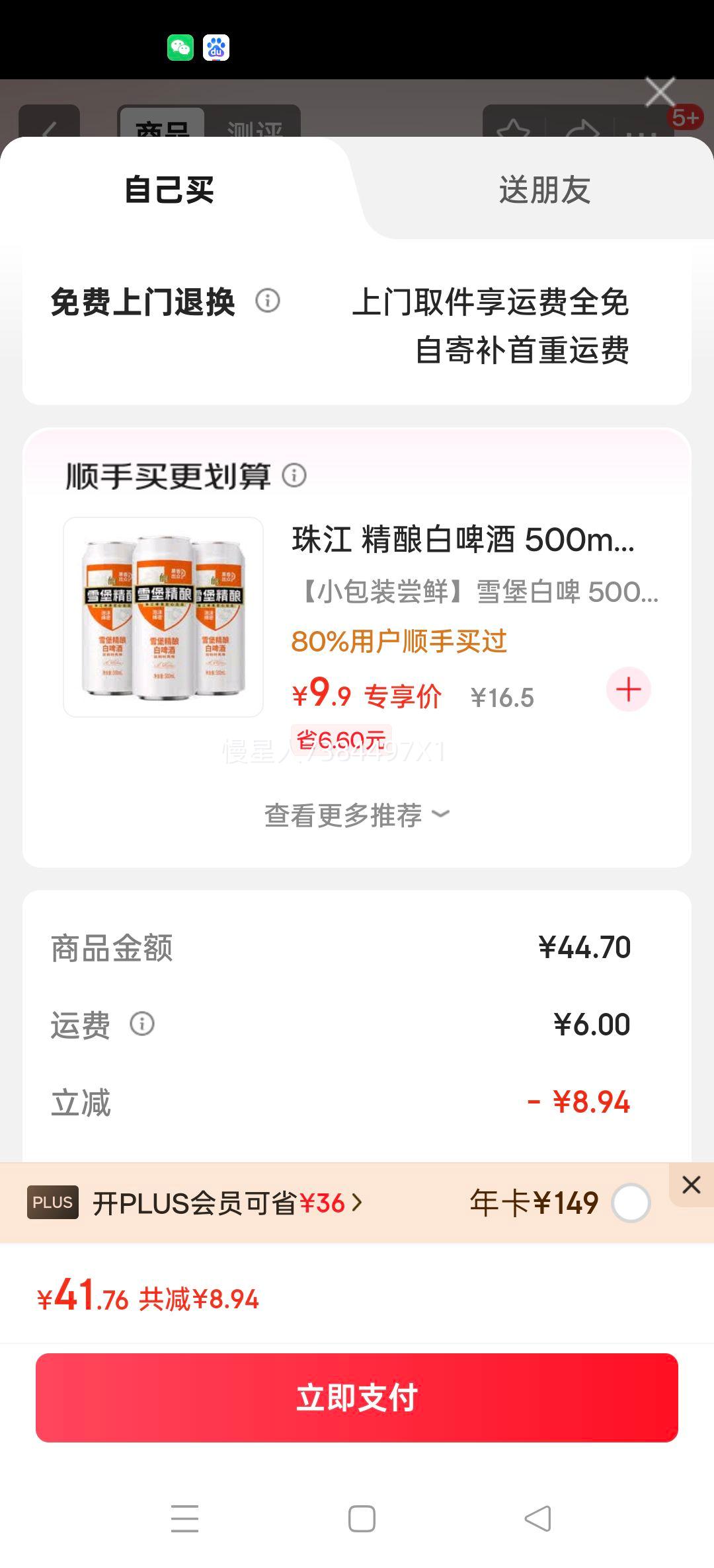Tap 立即支付 to pay now

[357, 1398]
